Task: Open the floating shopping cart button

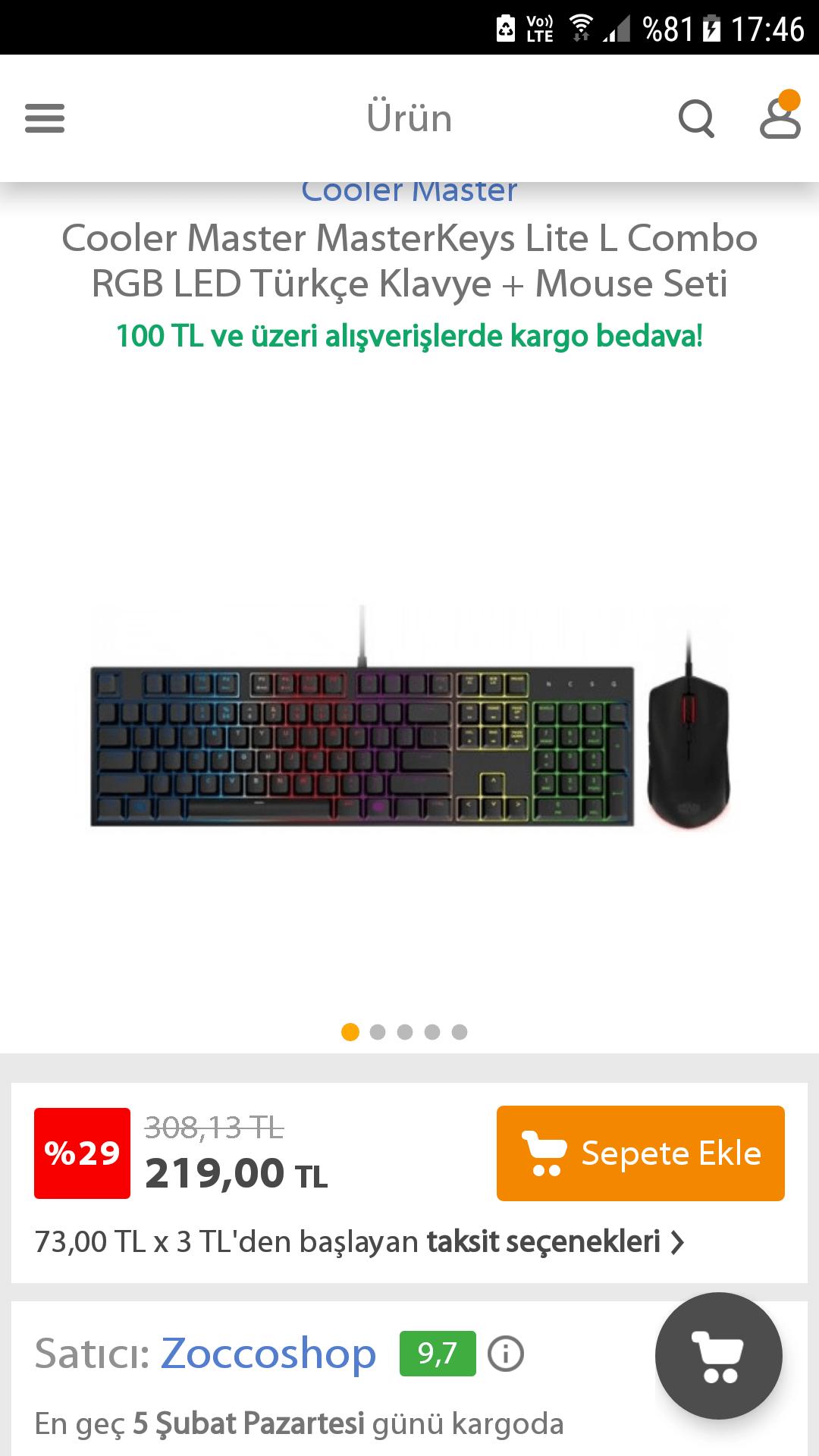Action: [x=718, y=1356]
